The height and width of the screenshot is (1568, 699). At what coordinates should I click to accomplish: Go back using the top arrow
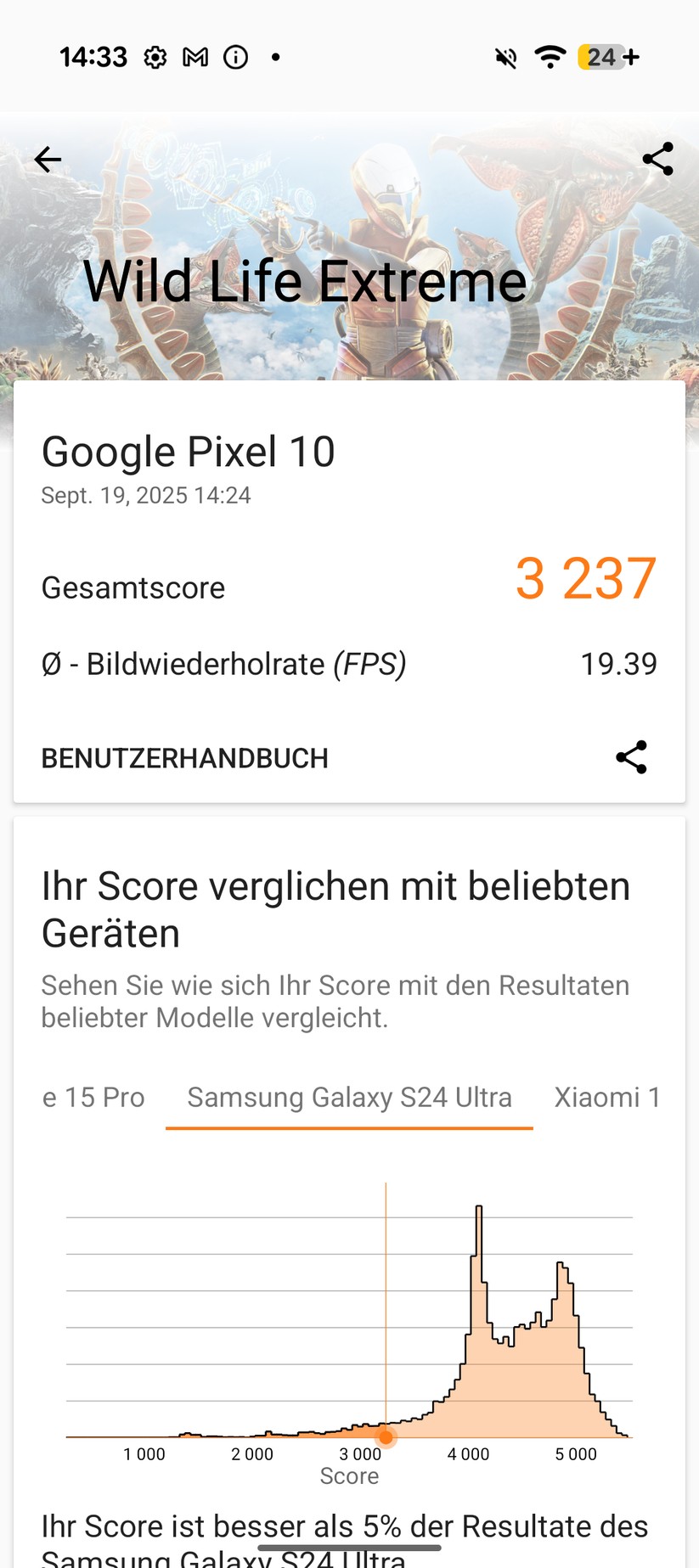pyautogui.click(x=48, y=160)
